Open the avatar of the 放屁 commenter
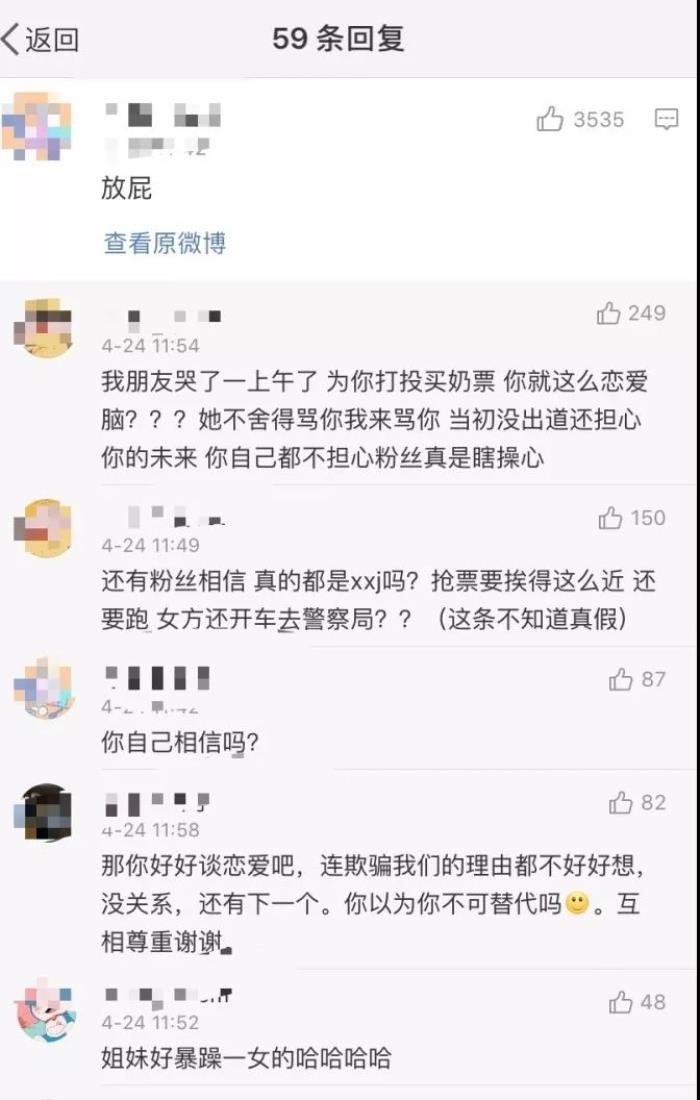 coord(37,127)
